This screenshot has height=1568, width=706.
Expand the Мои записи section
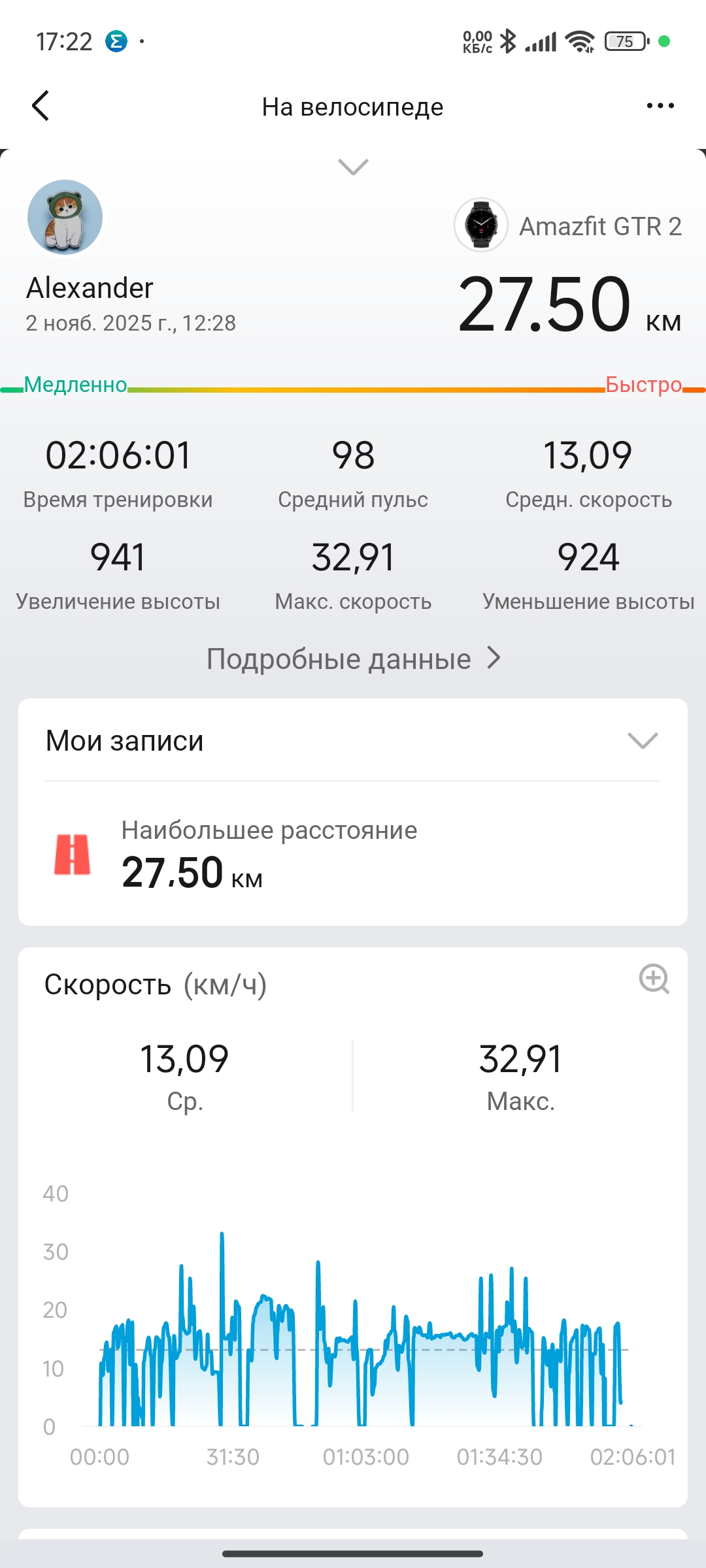[642, 741]
